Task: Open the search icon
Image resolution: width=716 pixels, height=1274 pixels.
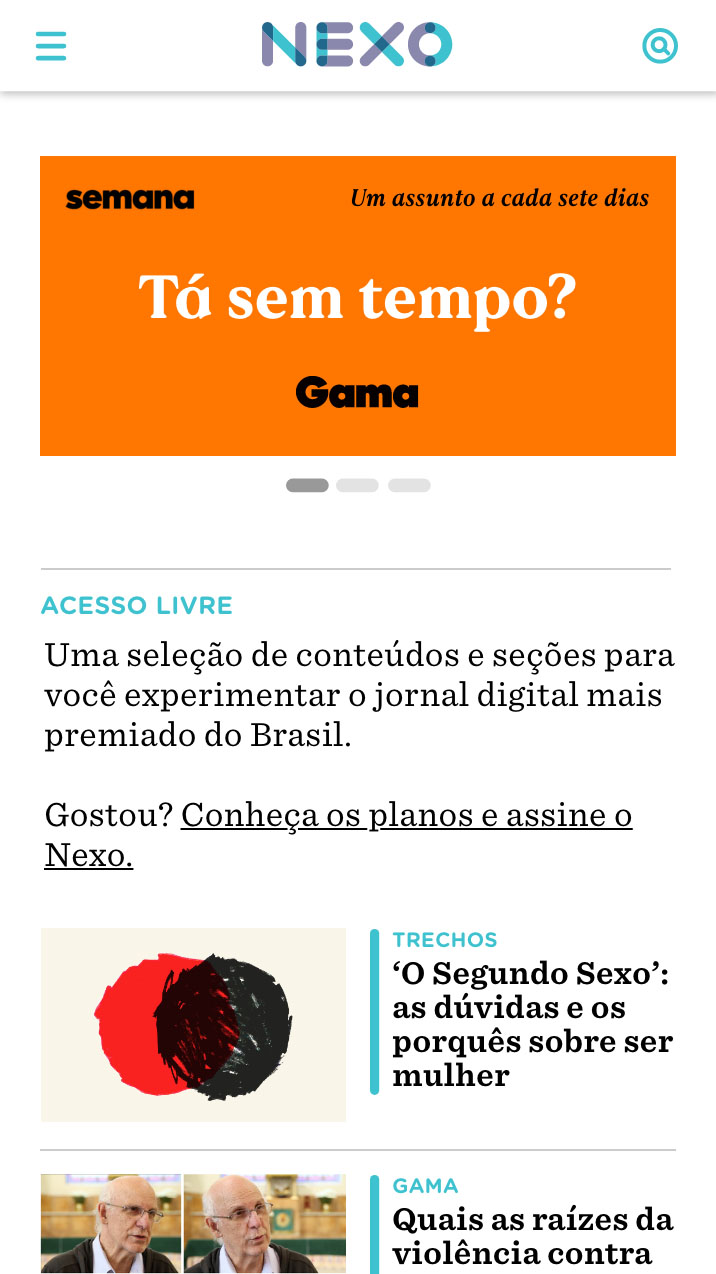Action: (x=660, y=45)
